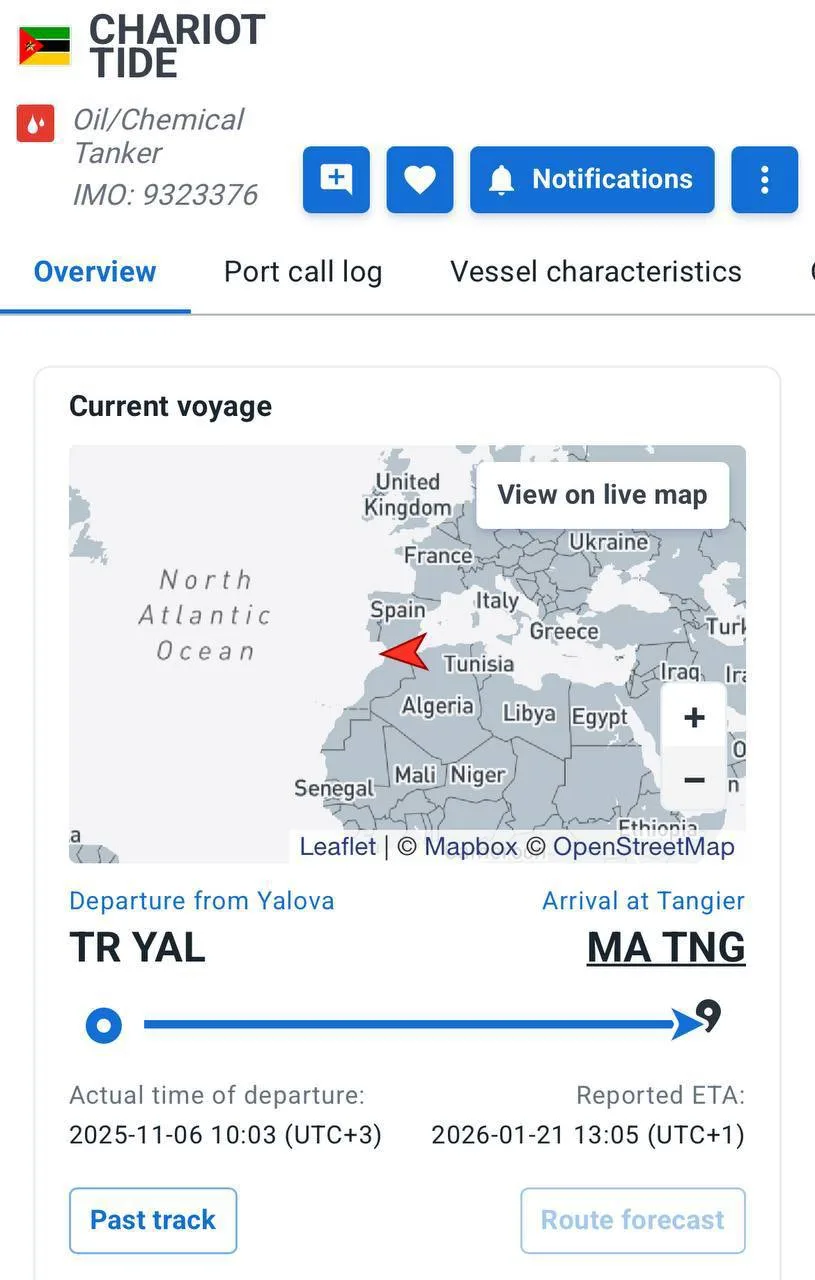815x1280 pixels.
Task: Tap the Route forecast button
Action: [x=632, y=1220]
